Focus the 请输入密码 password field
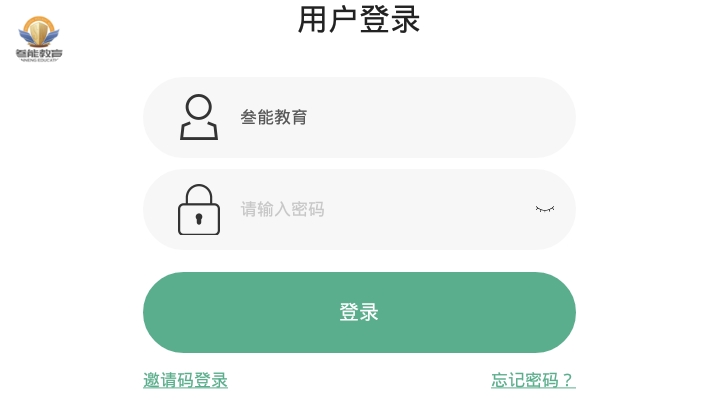 (x=370, y=210)
